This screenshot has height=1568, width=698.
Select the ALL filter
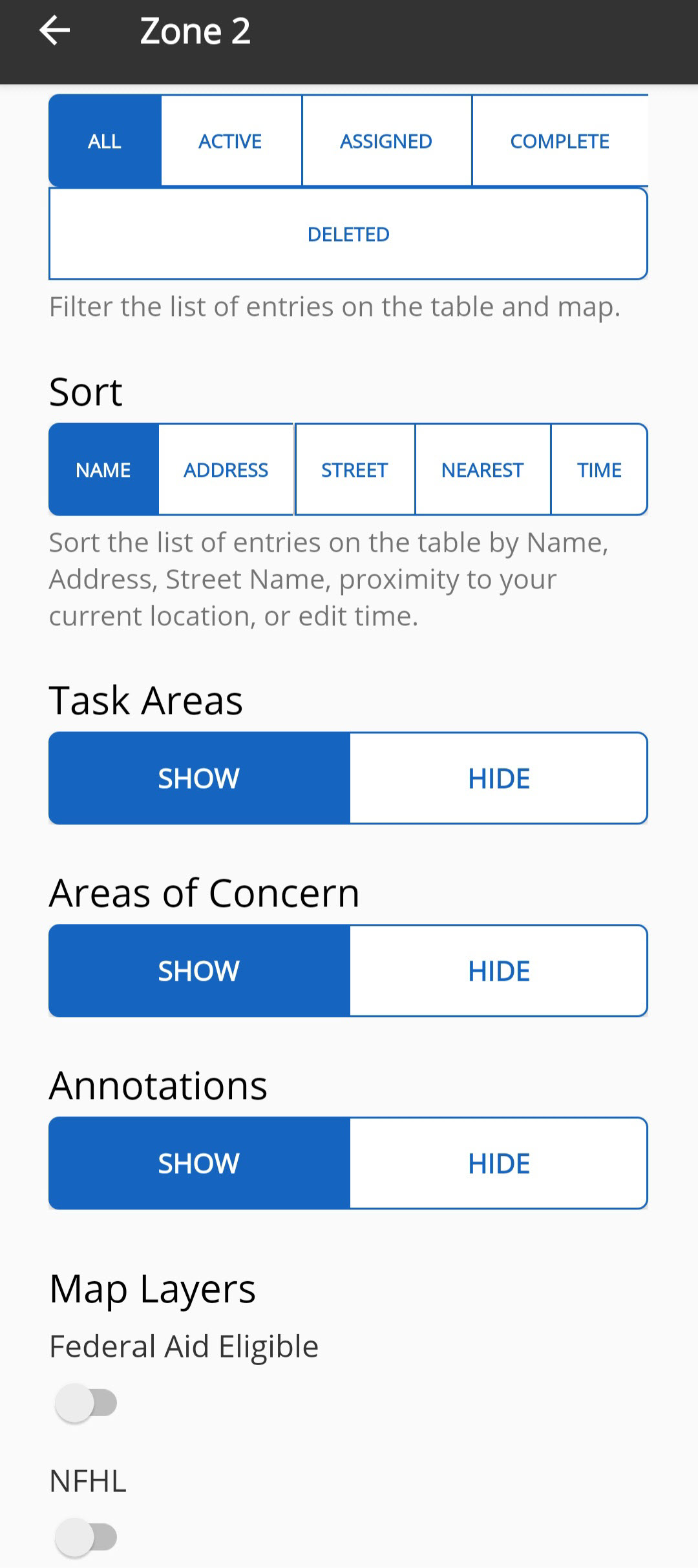[103, 141]
